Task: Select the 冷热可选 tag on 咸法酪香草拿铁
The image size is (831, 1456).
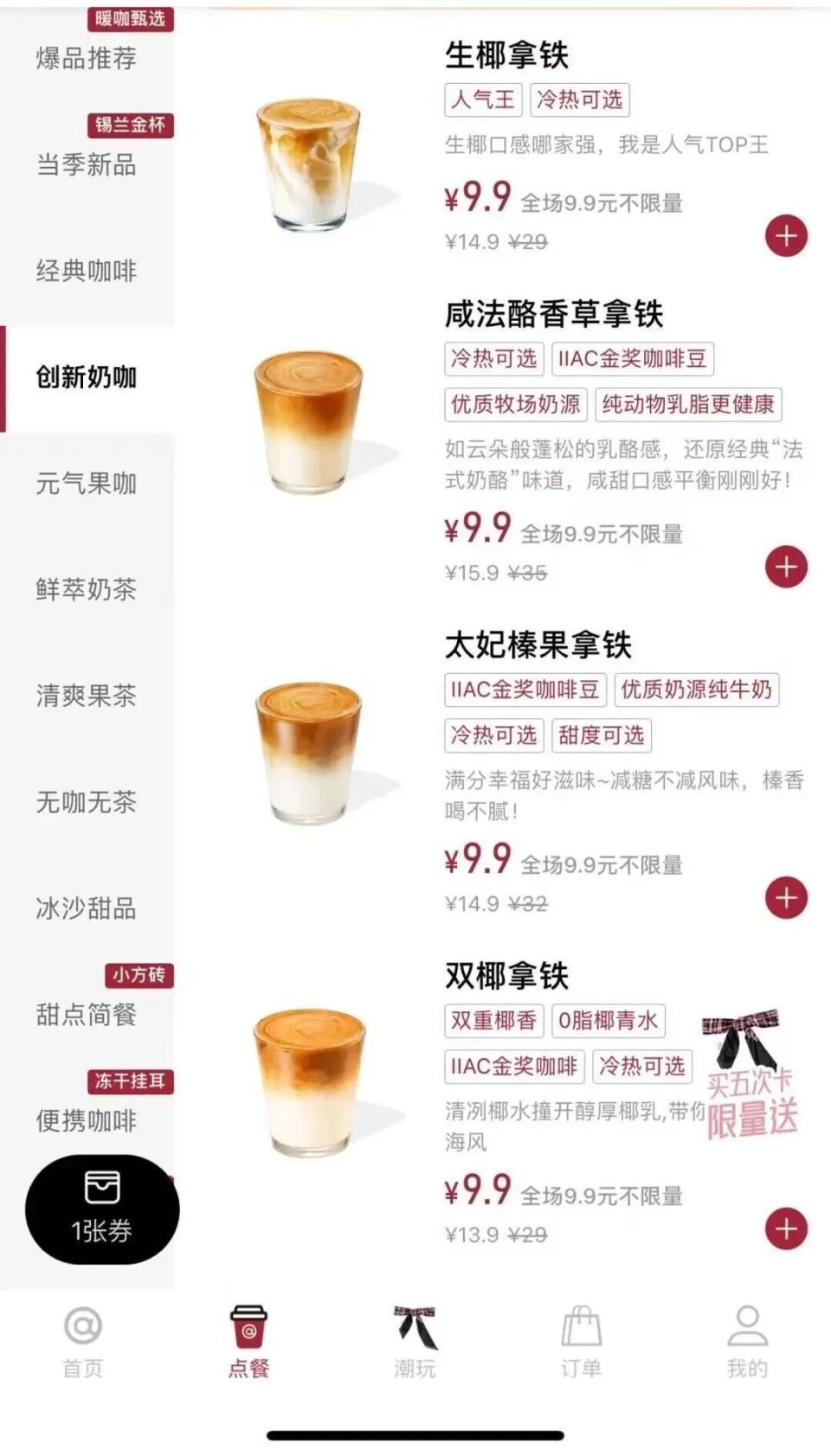Action: 493,359
